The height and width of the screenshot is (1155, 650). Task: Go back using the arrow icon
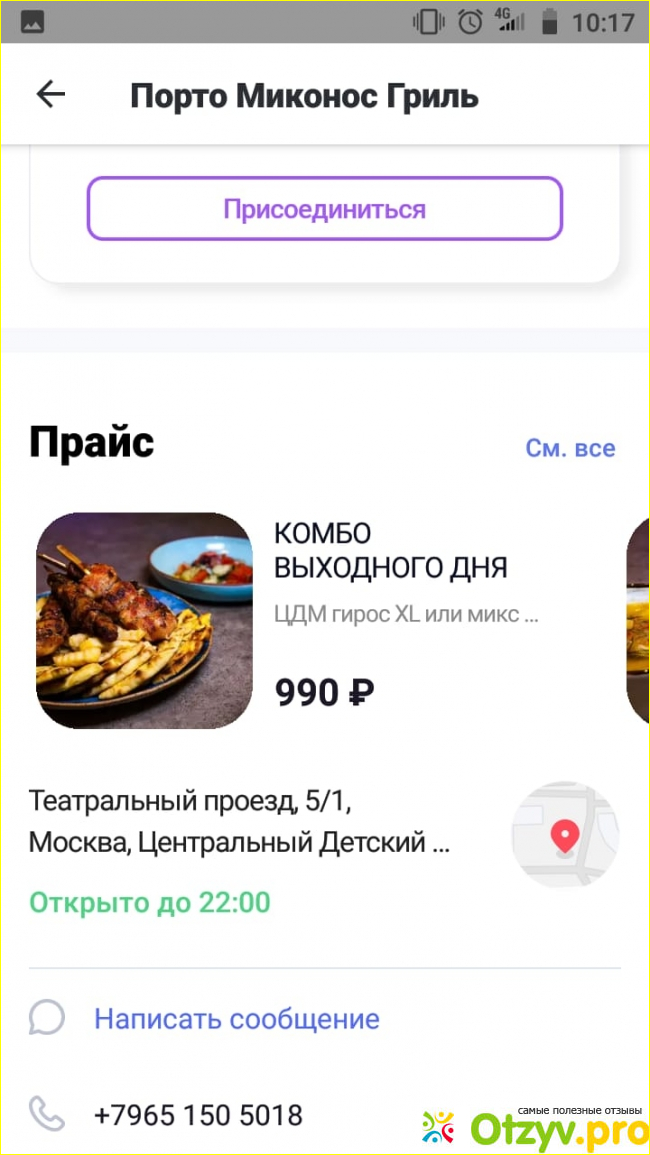pyautogui.click(x=50, y=95)
